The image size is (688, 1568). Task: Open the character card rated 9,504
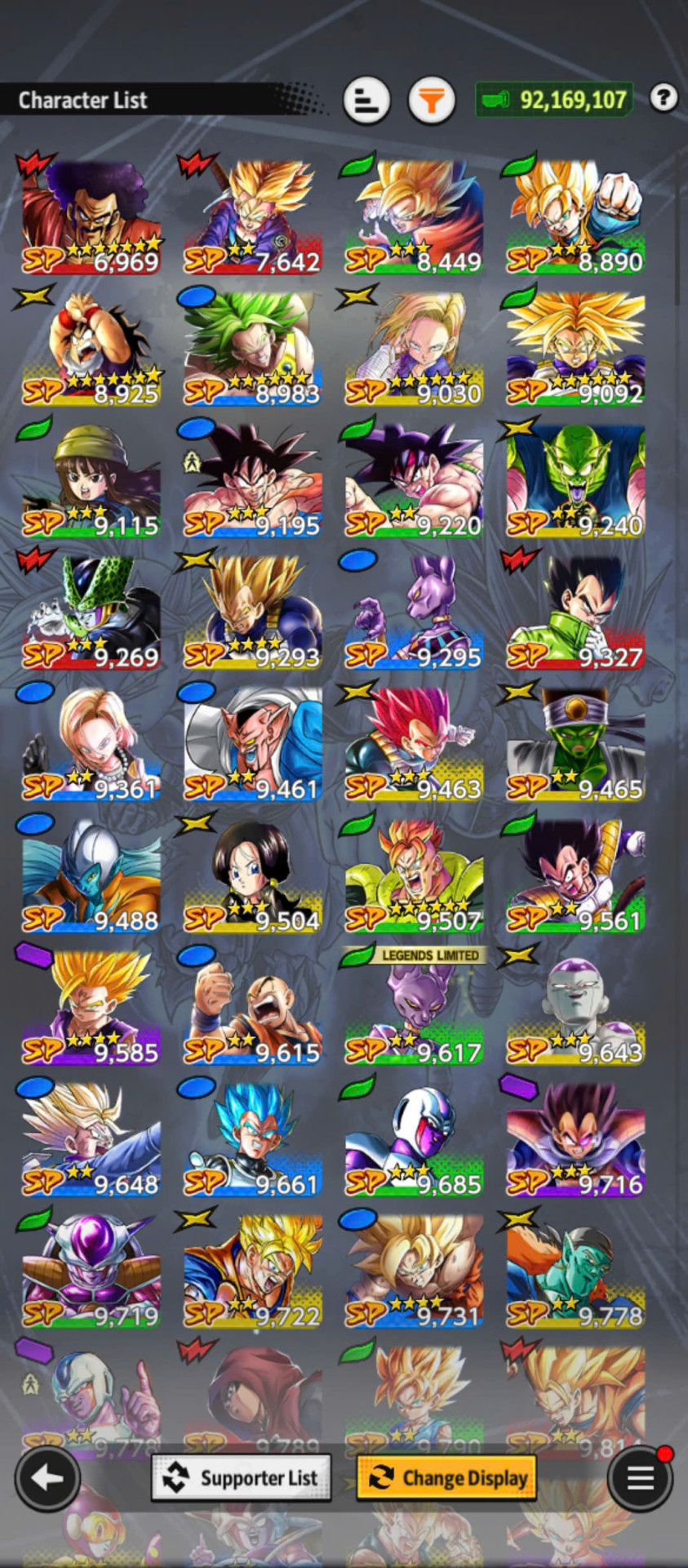click(253, 876)
